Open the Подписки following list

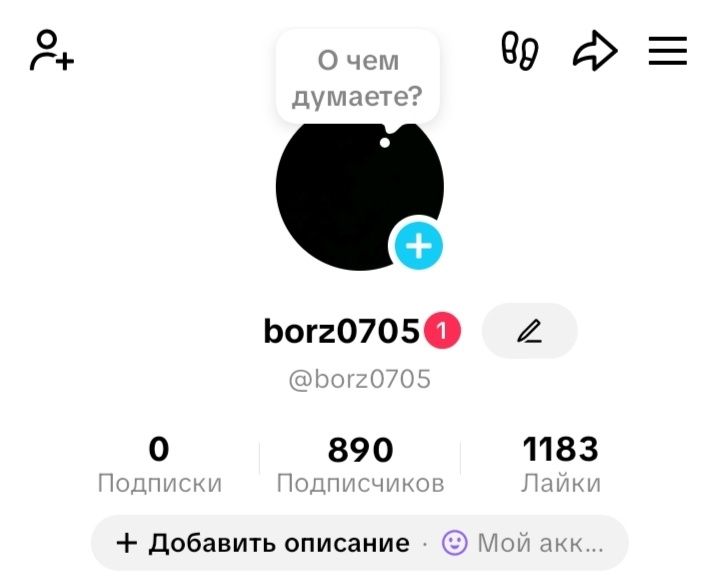[159, 465]
